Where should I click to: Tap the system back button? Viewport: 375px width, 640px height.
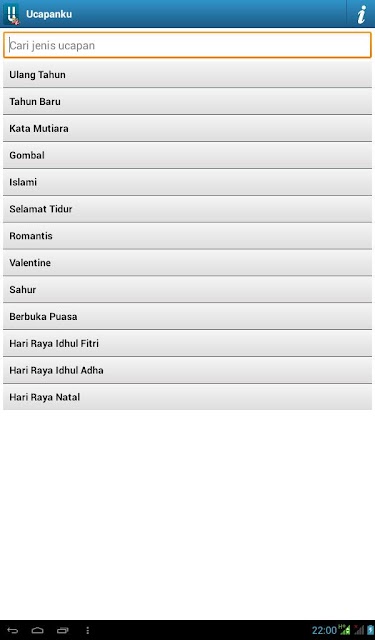[13, 631]
